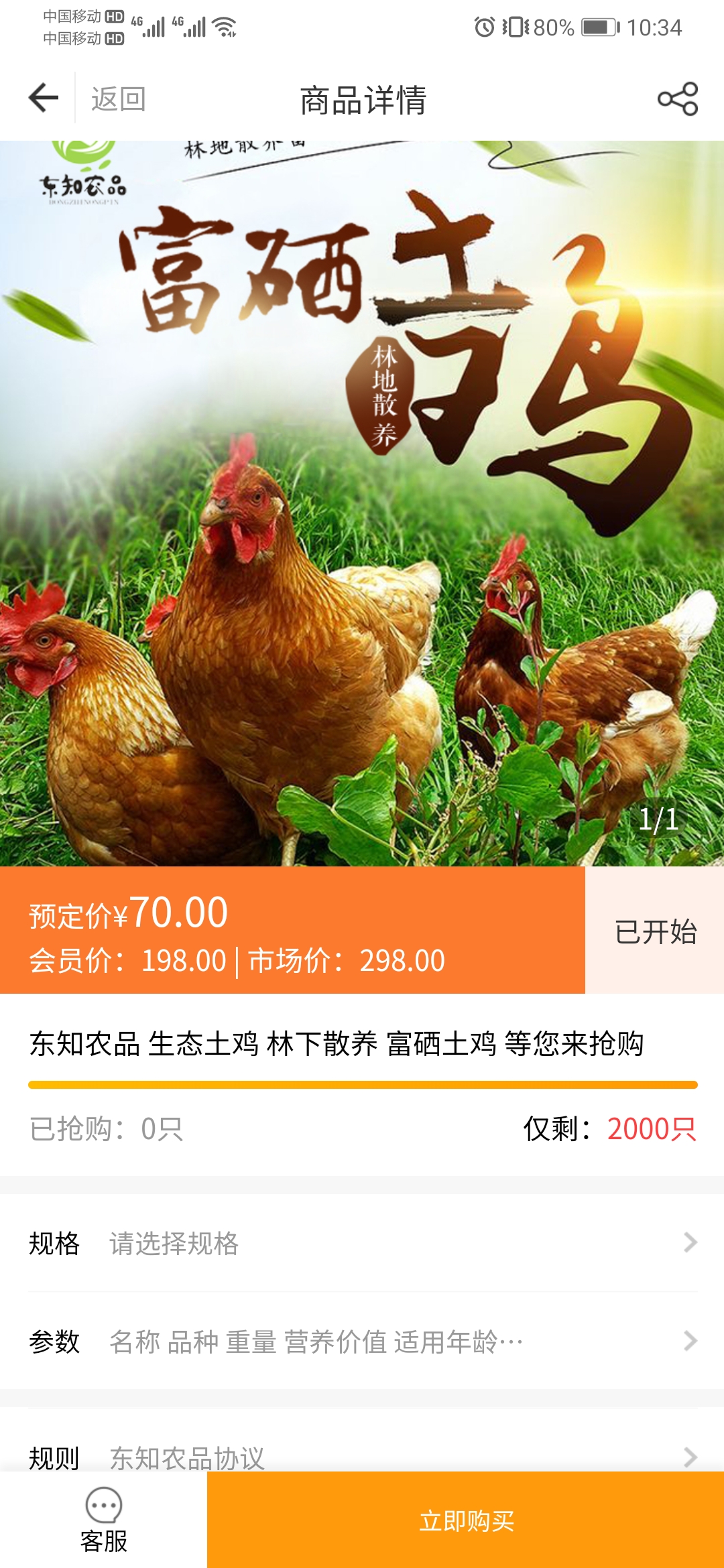Check the alarm clock icon in status bar
Viewport: 724px width, 1568px height.
point(485,27)
